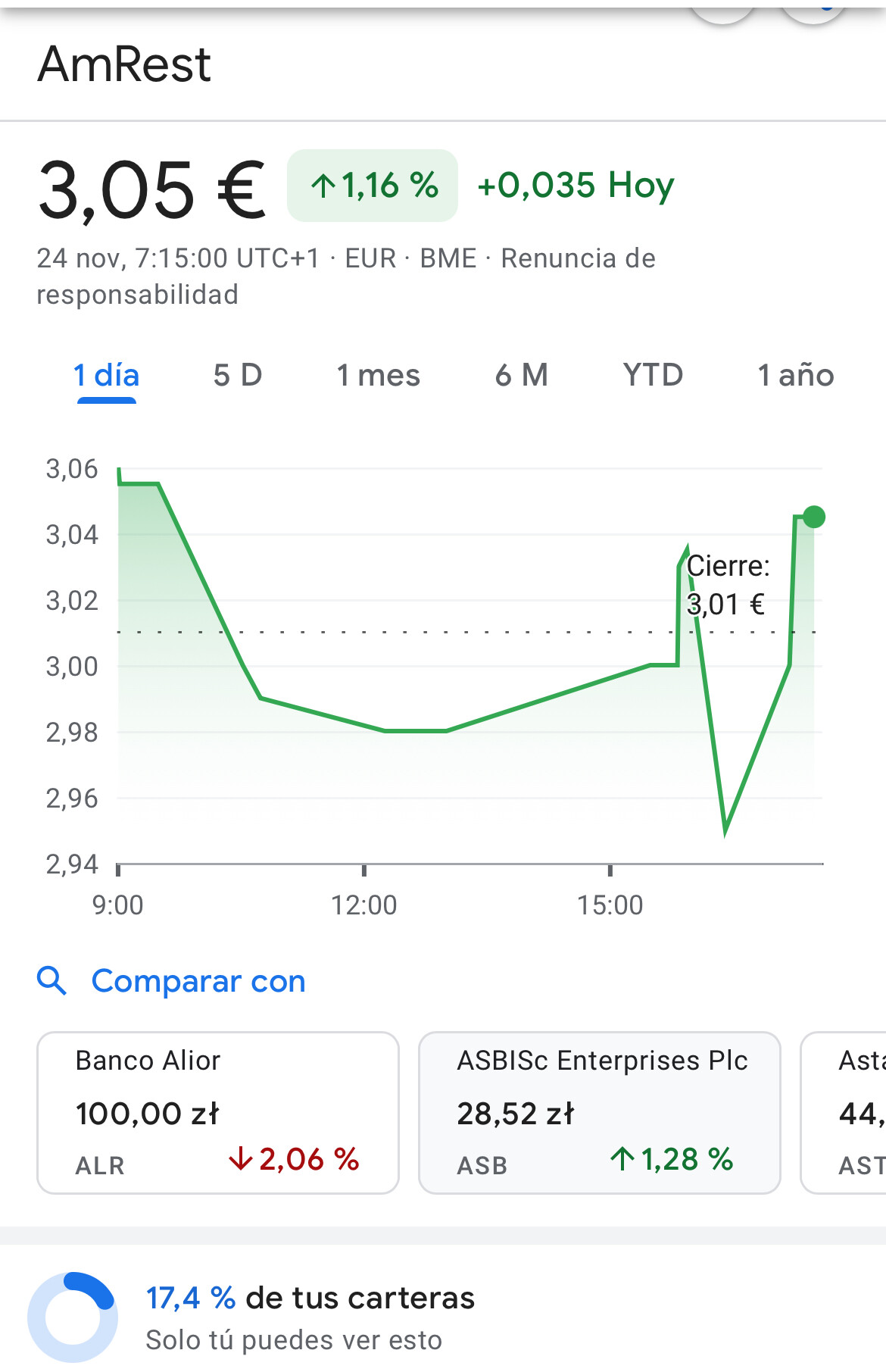Viewport: 886px width, 1372px height.
Task: Open the ASBISc Enterprises Plc card
Action: [599, 1112]
